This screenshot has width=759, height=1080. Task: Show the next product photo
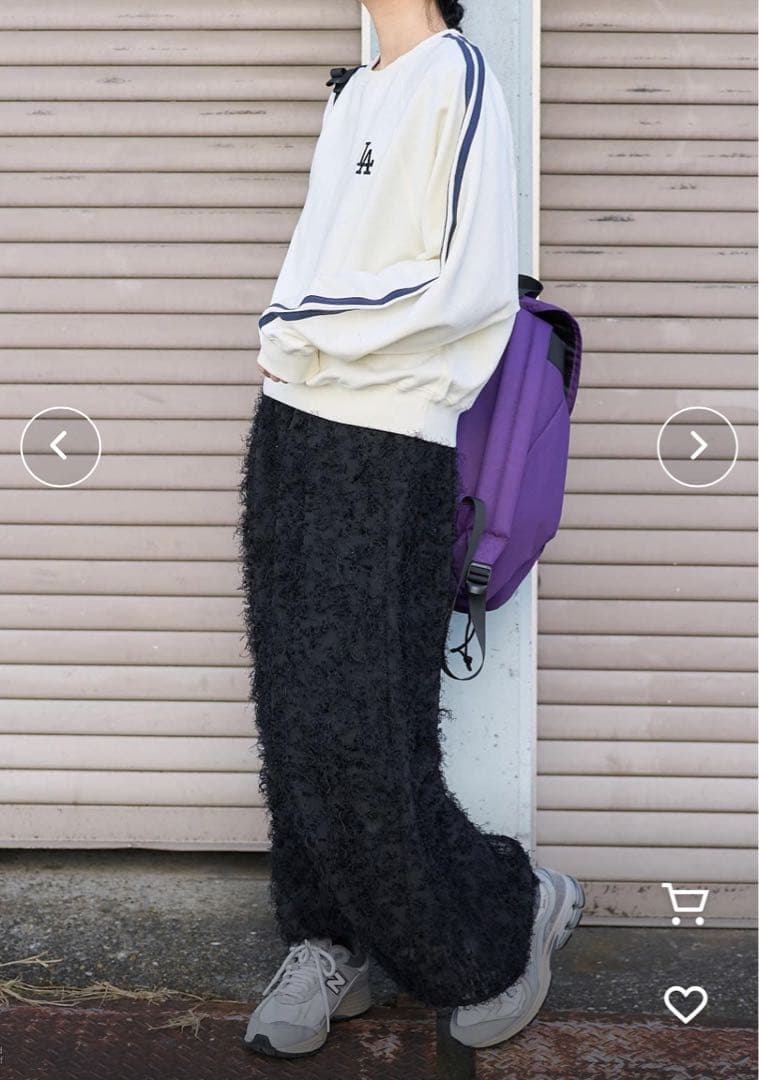(697, 446)
